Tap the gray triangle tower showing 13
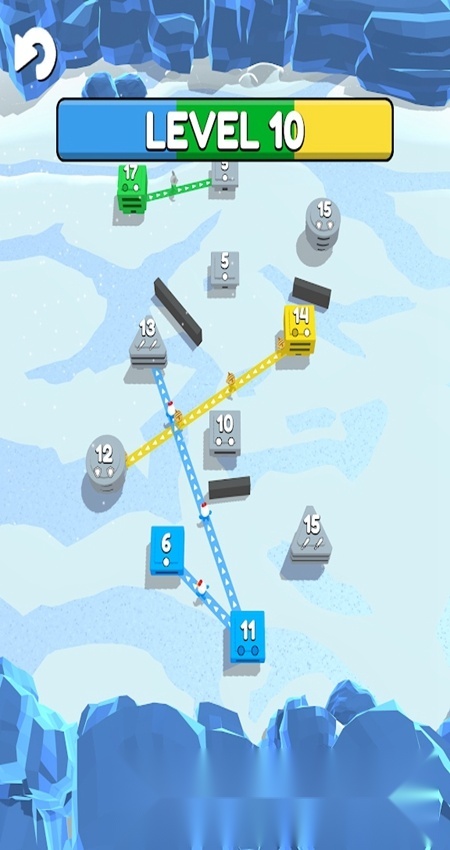Image resolution: width=450 pixels, height=850 pixels. click(x=148, y=342)
